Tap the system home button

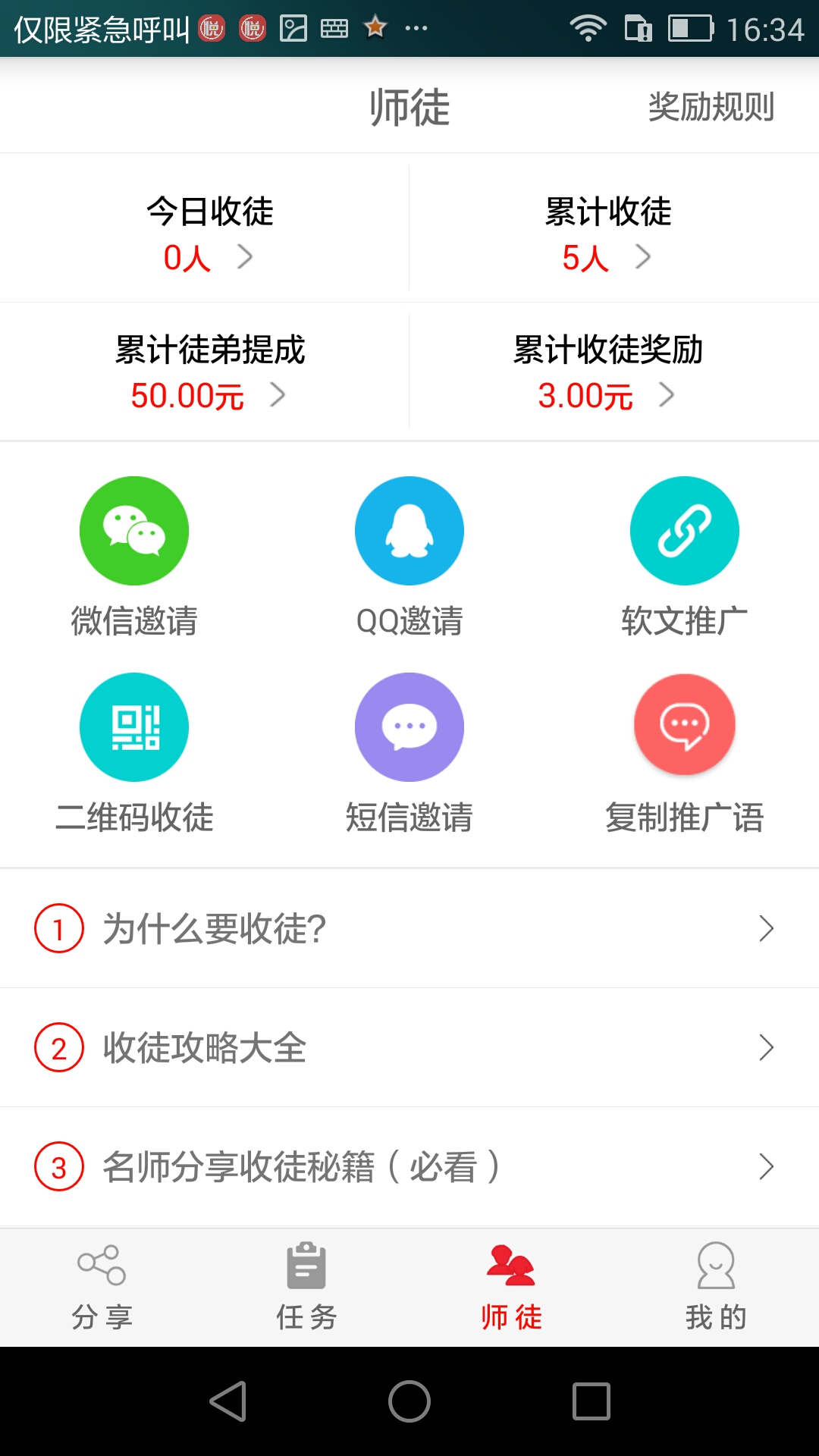tap(409, 1401)
